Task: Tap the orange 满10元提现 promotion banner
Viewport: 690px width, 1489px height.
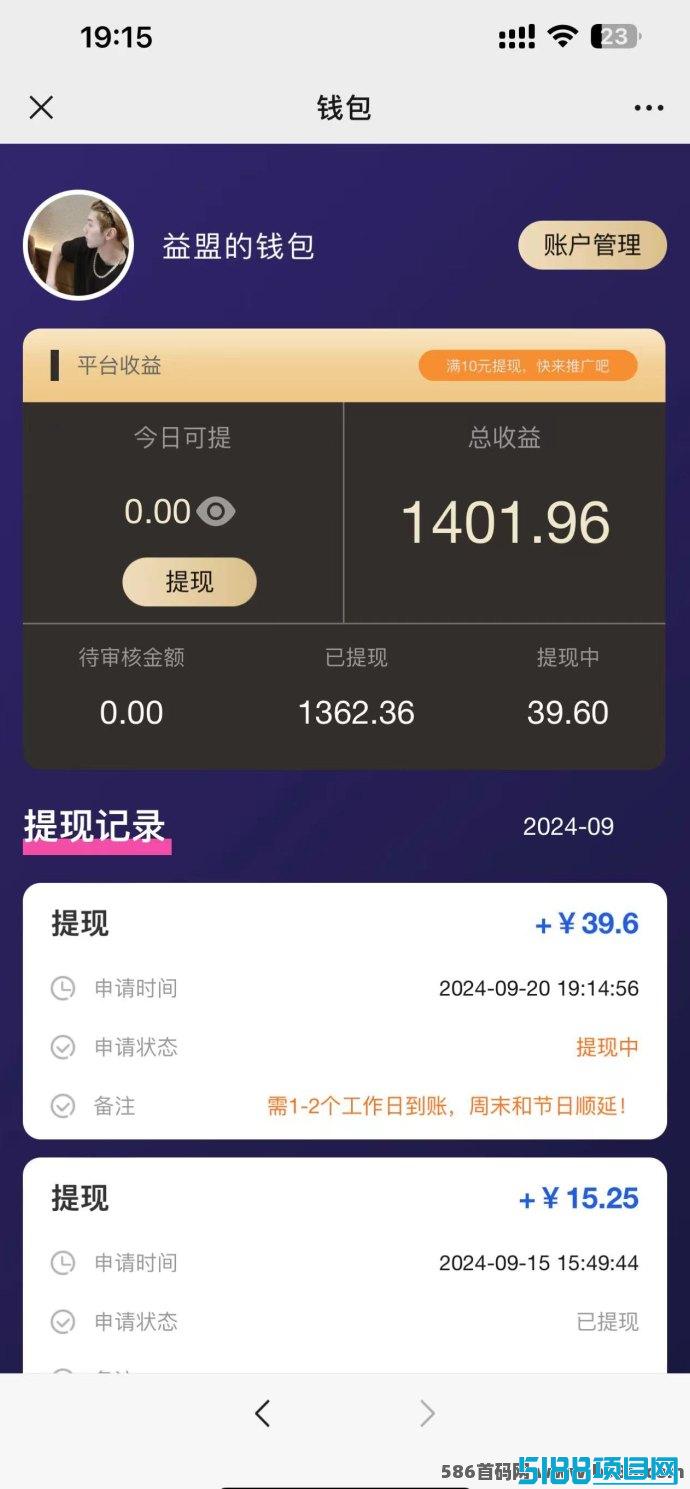Action: pyautogui.click(x=528, y=366)
